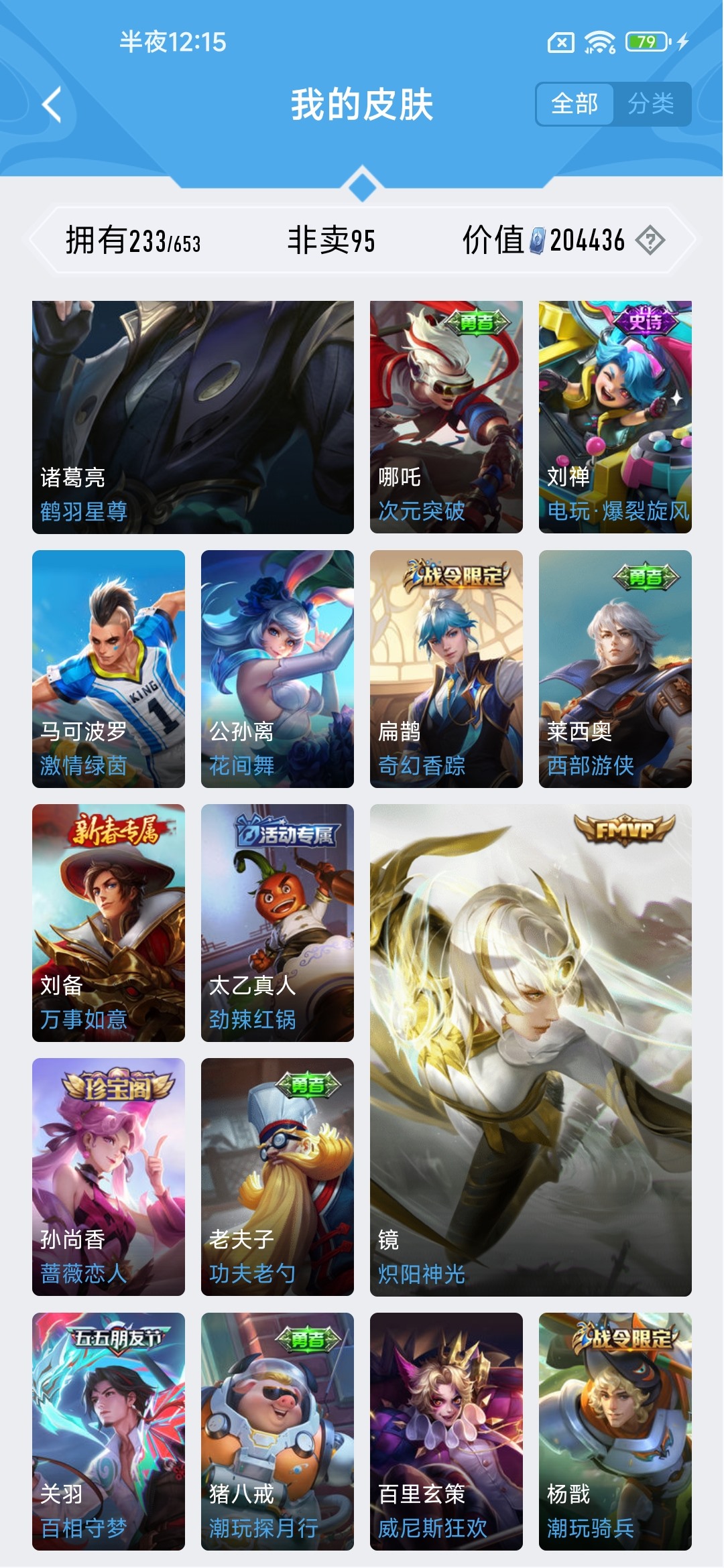This screenshot has width=724, height=1568.
Task: Open the value help question icon
Action: pos(650,240)
